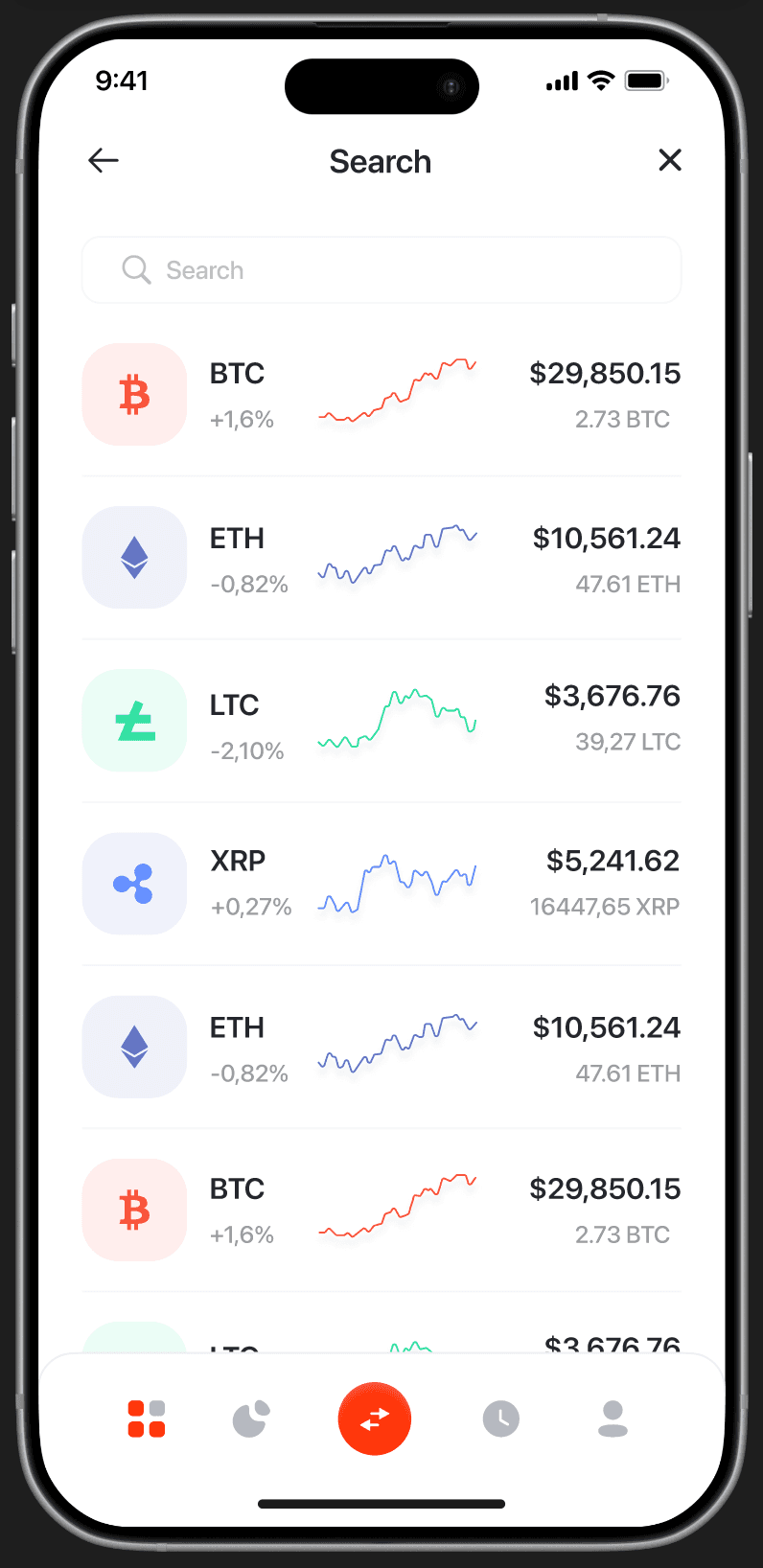This screenshot has height=1568, width=763.
Task: Open the profile person icon
Action: 613,1418
